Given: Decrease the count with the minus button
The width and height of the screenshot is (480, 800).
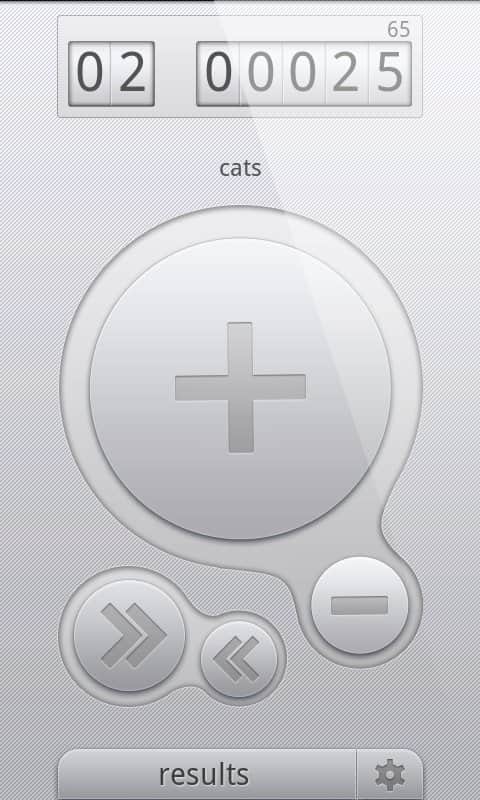Looking at the screenshot, I should point(360,605).
